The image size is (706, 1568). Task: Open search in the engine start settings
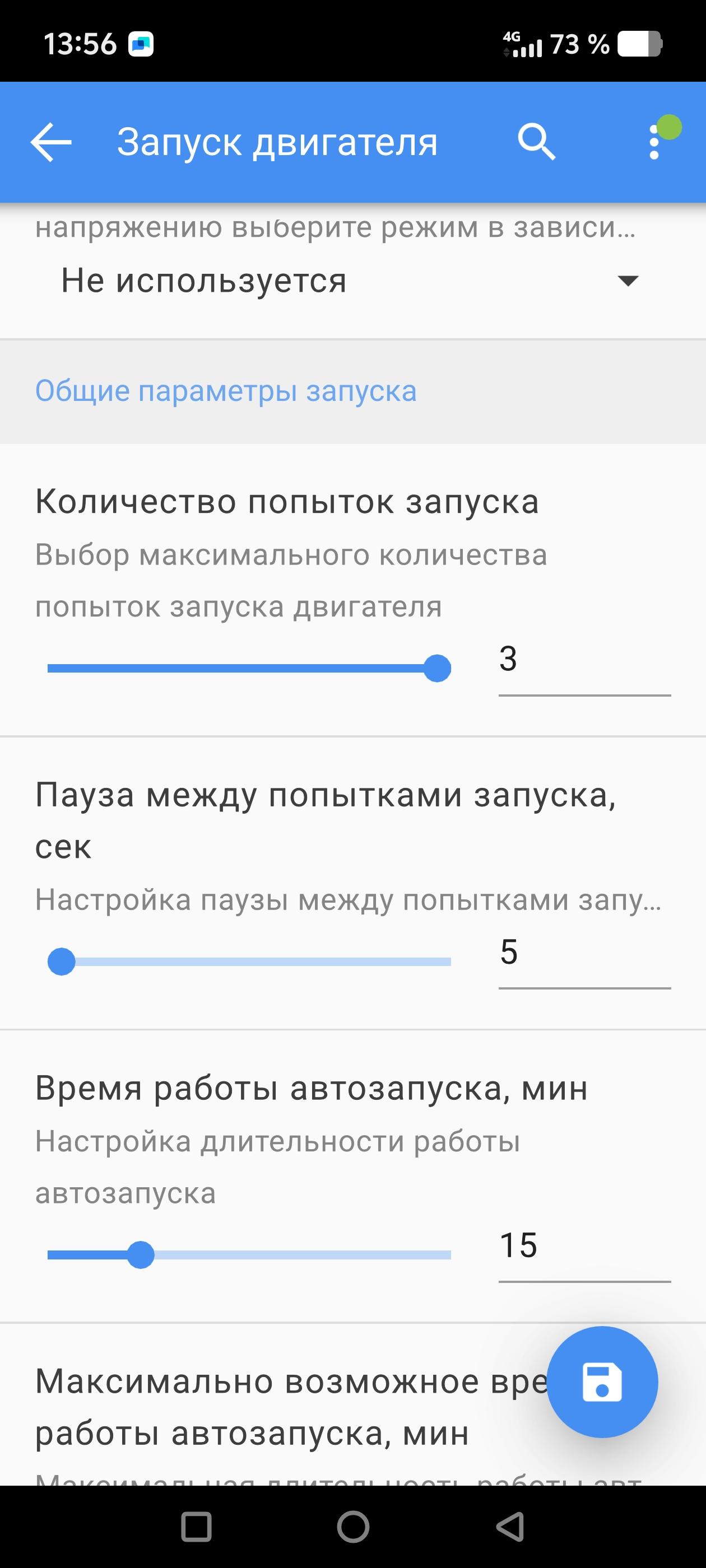coord(536,142)
